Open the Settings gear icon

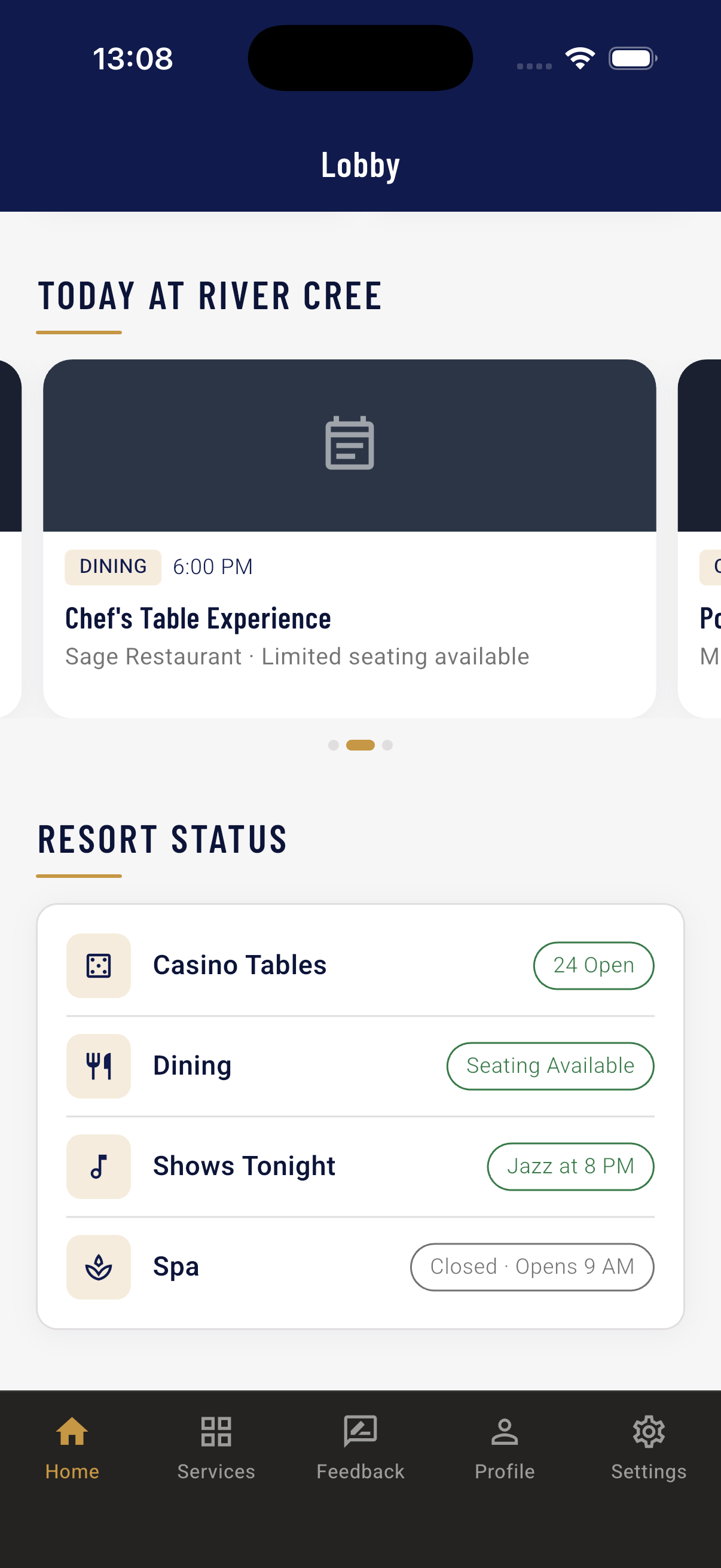(649, 1430)
